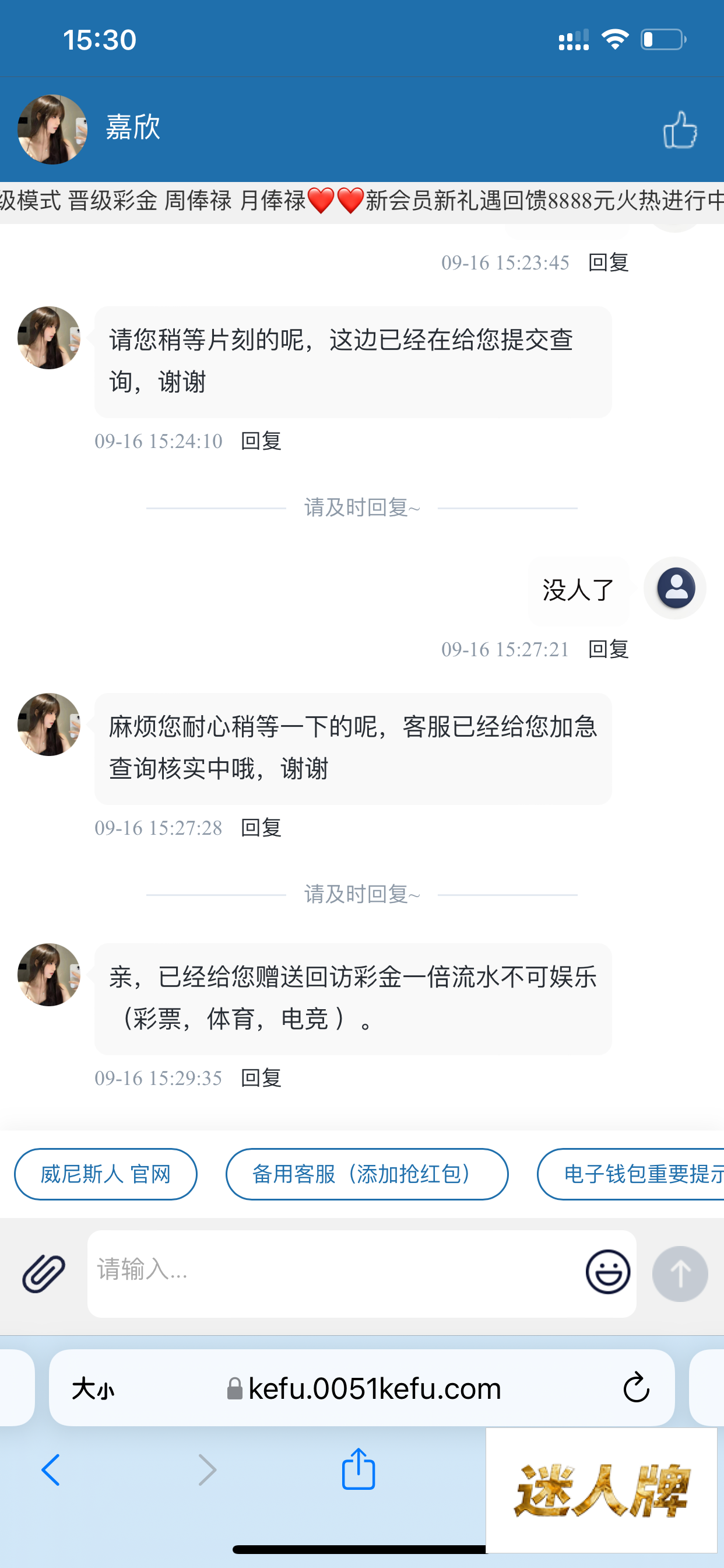The image size is (724, 1568).
Task: Reply to the 15:29:35 message
Action: coord(261,1077)
